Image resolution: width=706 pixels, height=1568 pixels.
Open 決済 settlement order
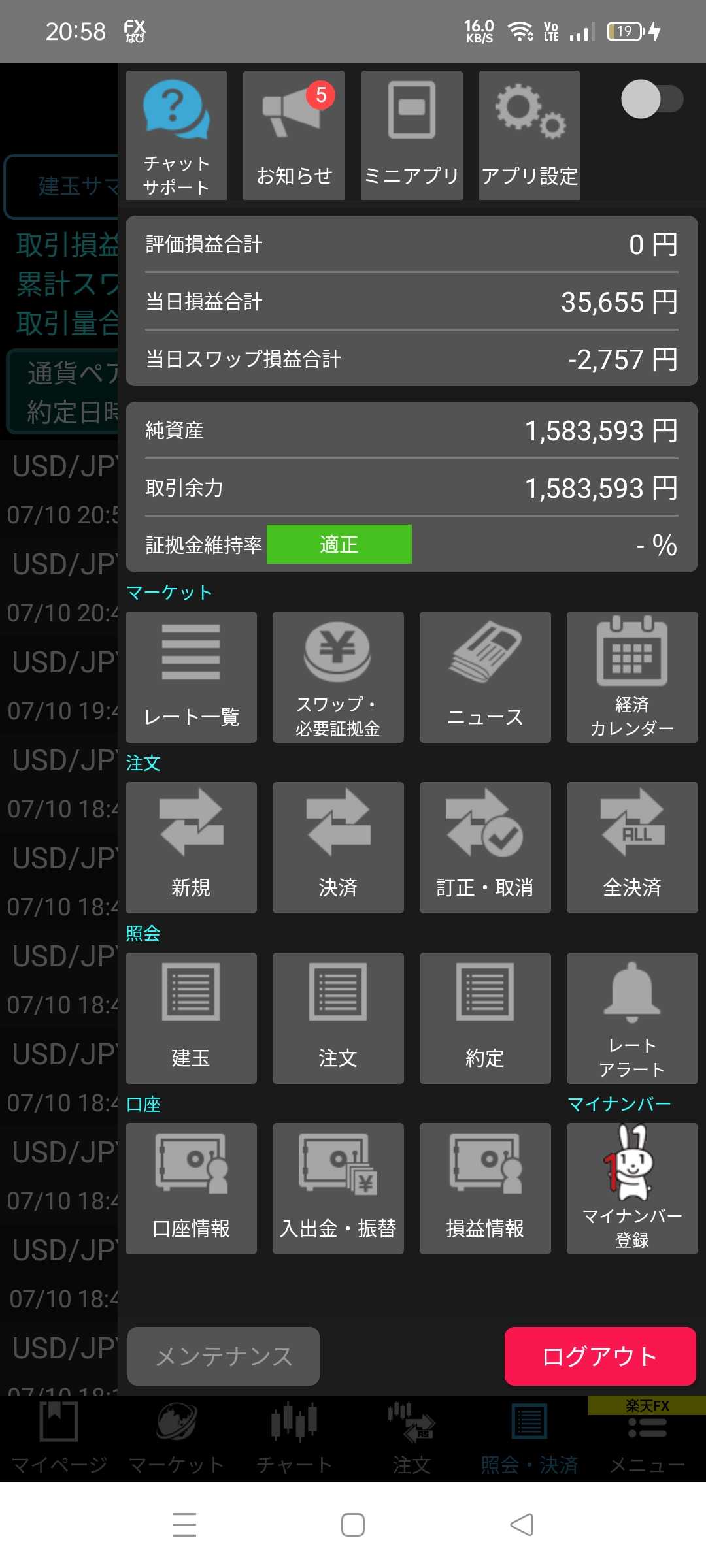tap(338, 847)
